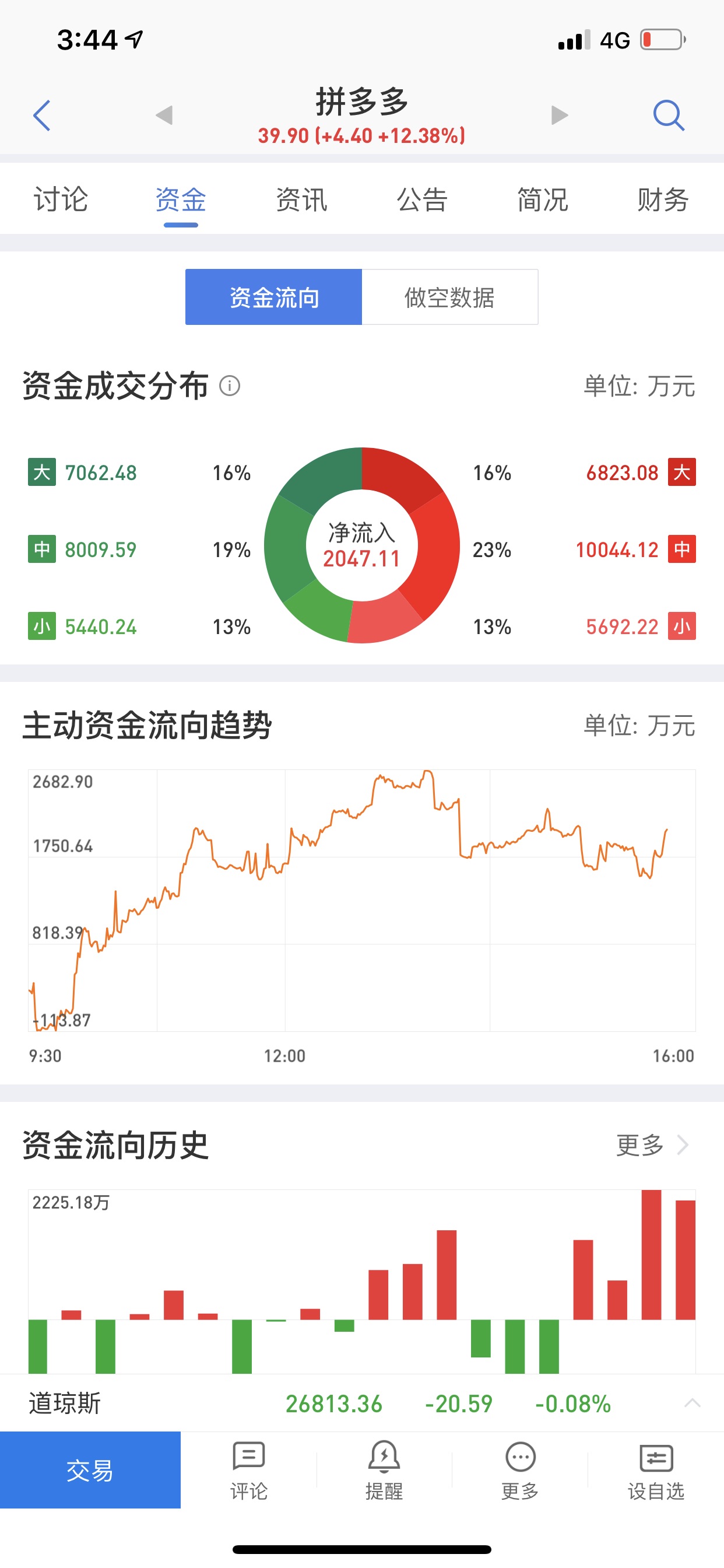Show info about 资金成交分布
Image resolution: width=724 pixels, height=1568 pixels.
coord(230,386)
